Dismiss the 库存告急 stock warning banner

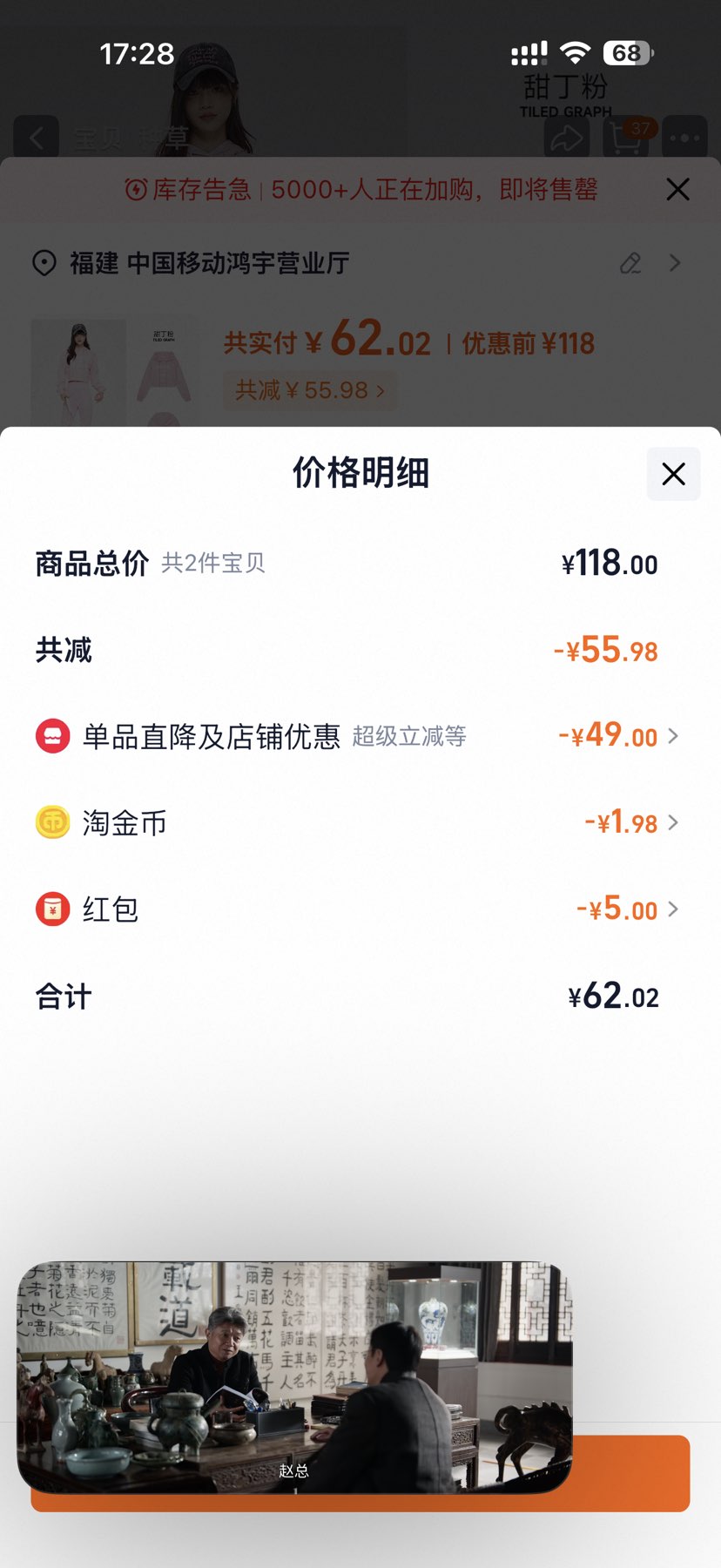pyautogui.click(x=677, y=189)
